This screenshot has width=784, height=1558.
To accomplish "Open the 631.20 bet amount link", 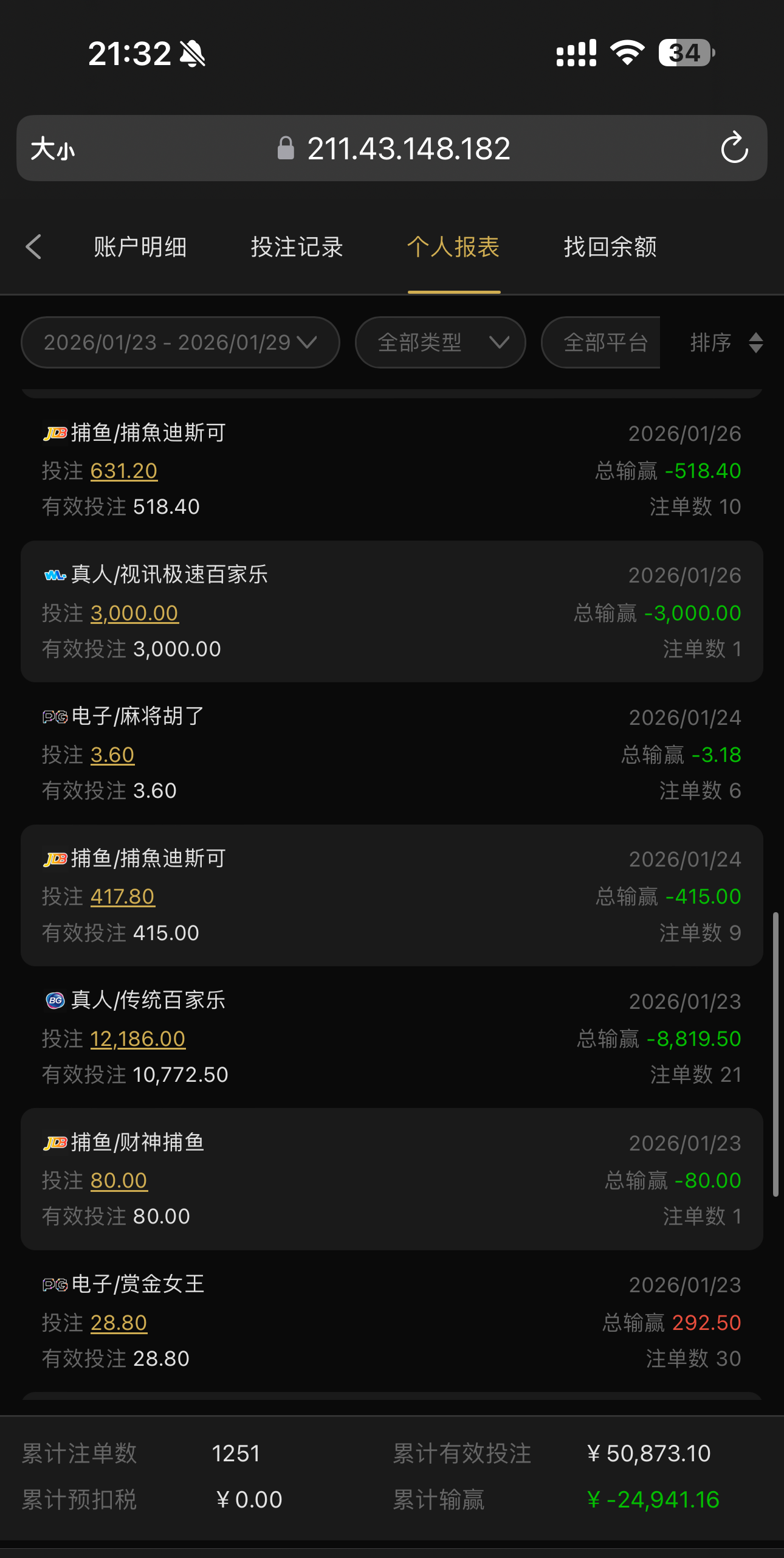I will tap(124, 471).
